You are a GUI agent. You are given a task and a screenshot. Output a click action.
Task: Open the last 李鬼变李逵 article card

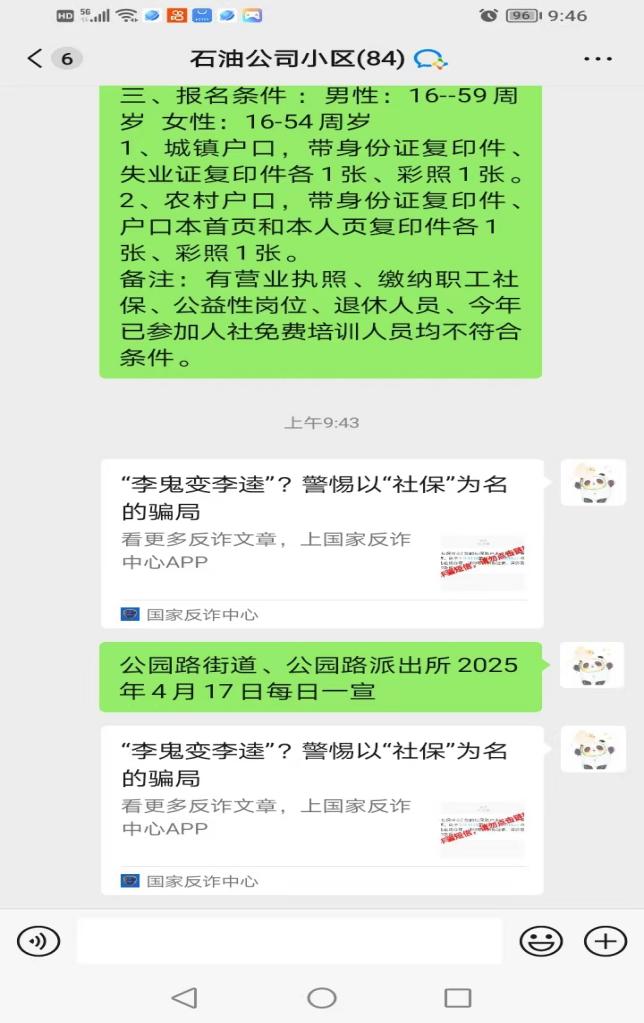click(x=321, y=808)
